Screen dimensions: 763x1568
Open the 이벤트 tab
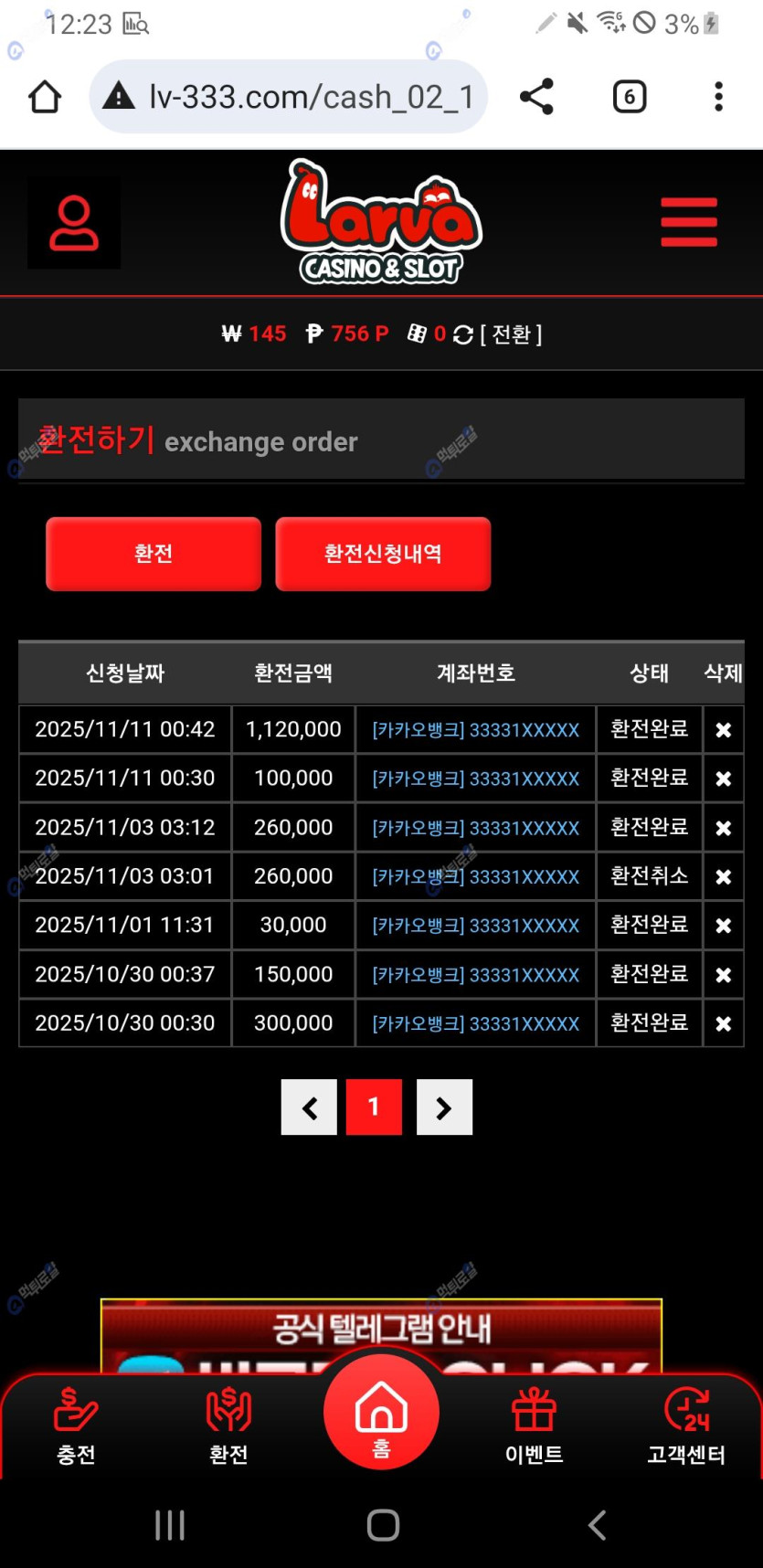[535, 1425]
